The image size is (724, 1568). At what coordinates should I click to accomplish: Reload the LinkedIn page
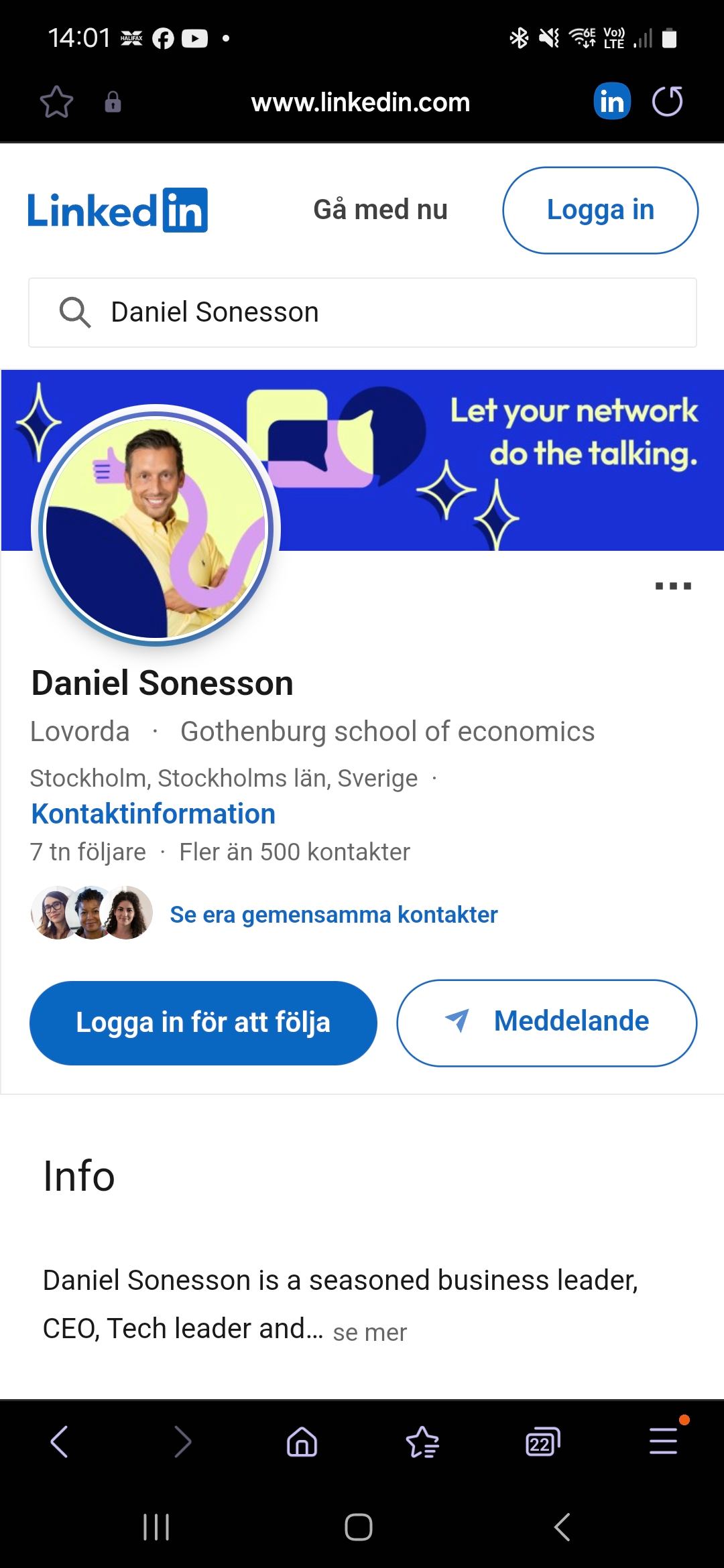(667, 102)
